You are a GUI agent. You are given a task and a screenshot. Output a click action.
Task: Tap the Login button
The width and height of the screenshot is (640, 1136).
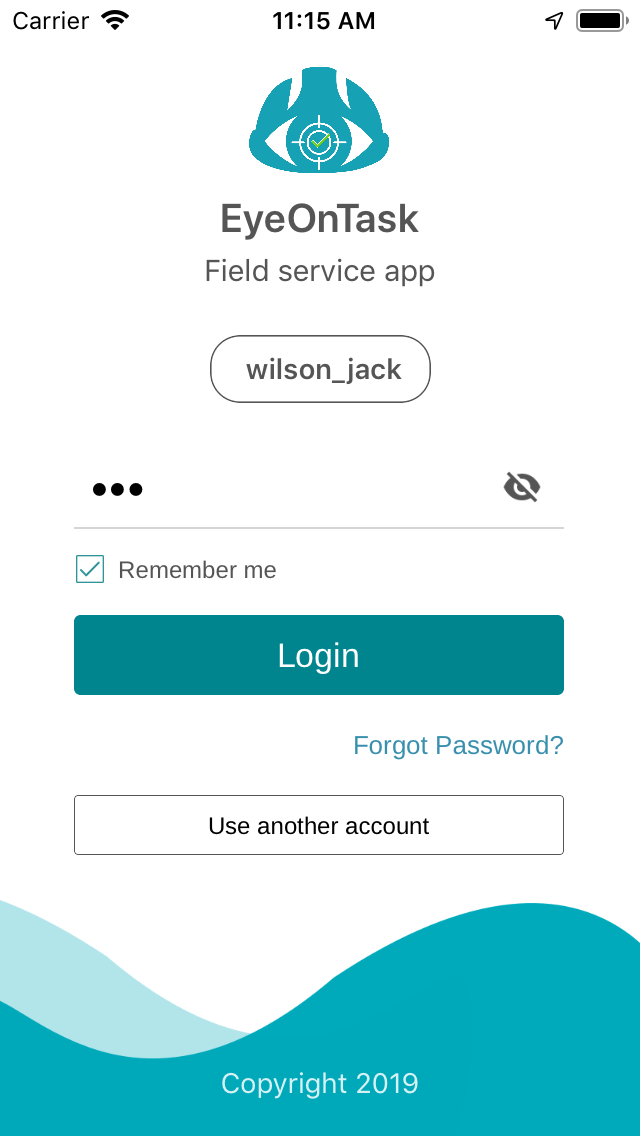[x=319, y=655]
